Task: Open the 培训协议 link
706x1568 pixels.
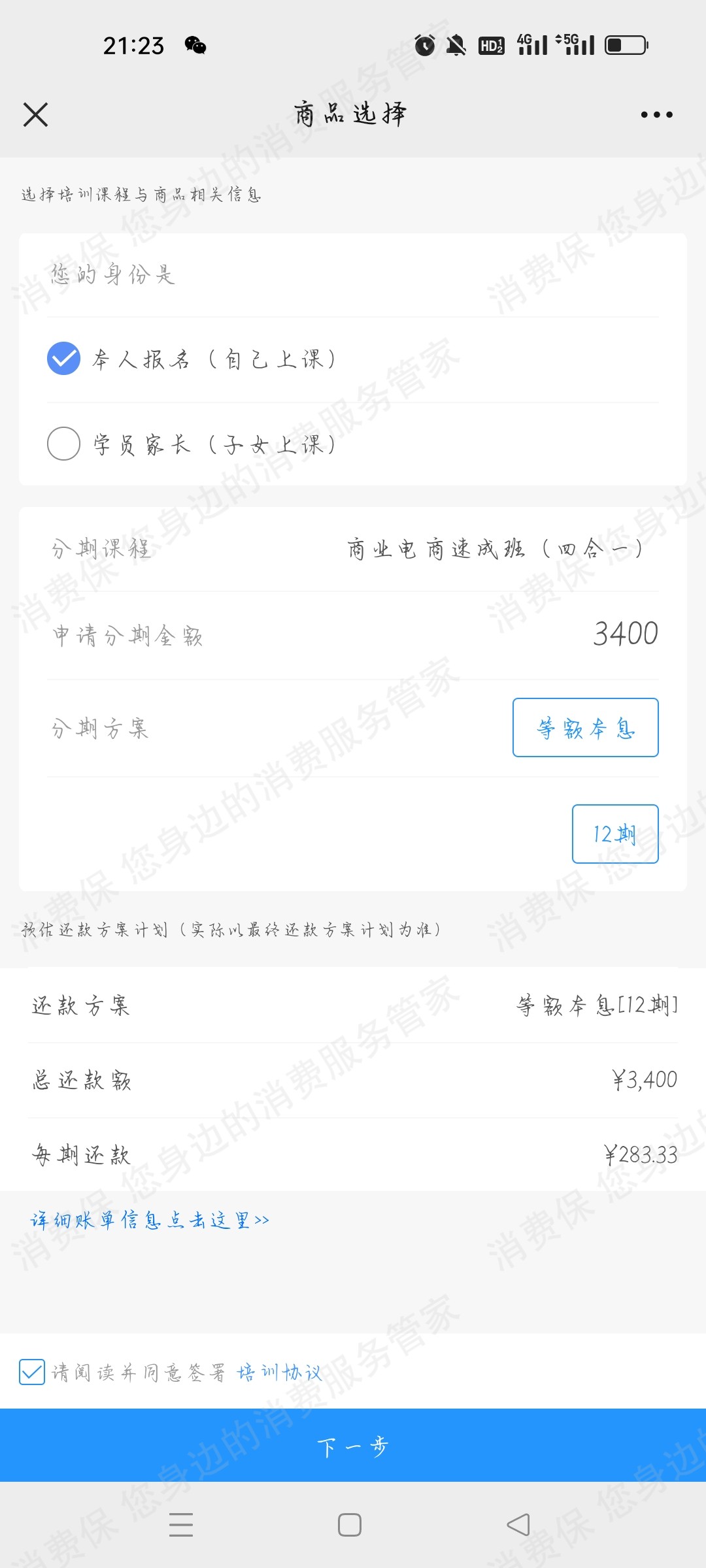Action: (x=279, y=1372)
